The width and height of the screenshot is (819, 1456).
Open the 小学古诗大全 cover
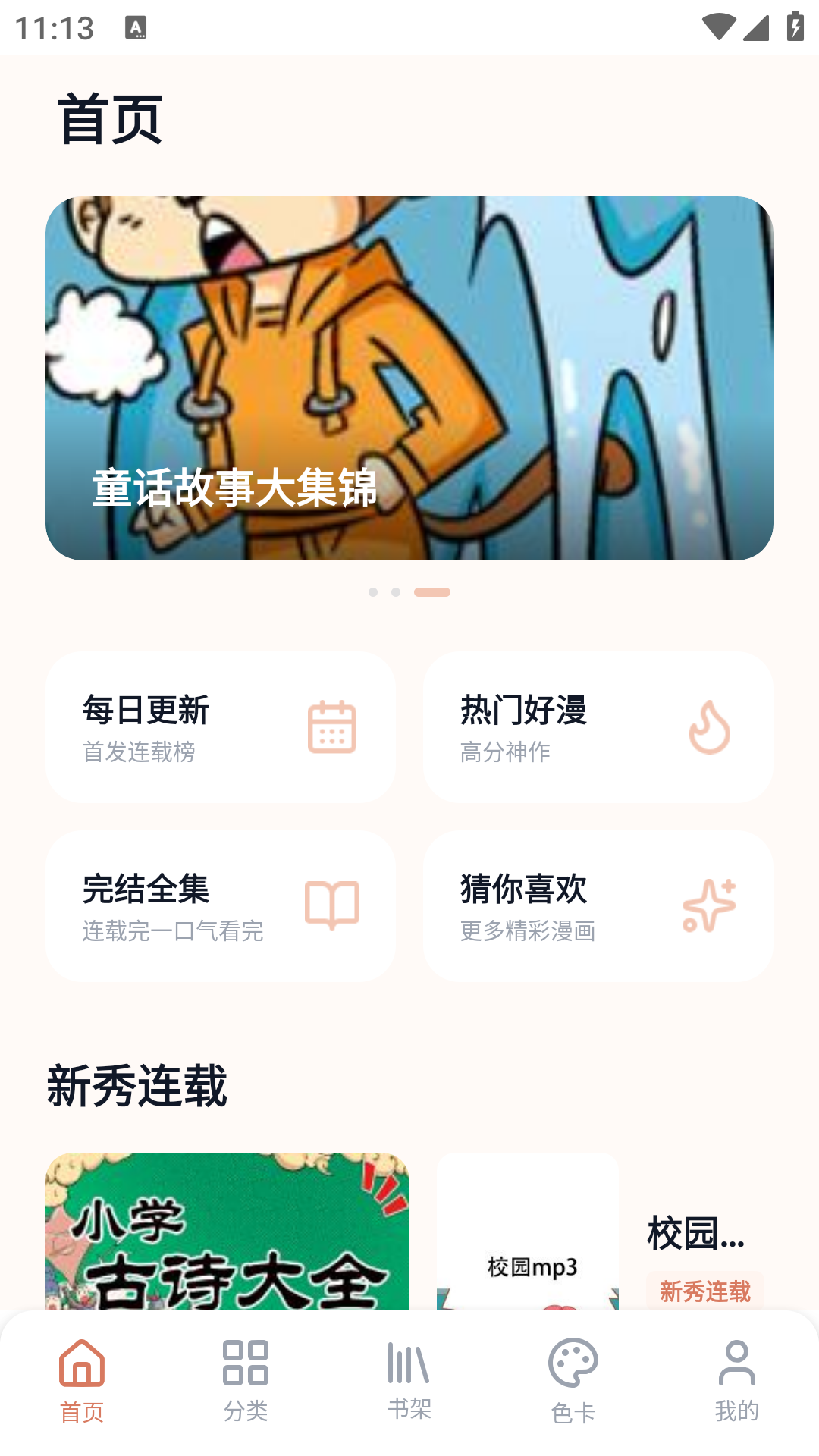(227, 1232)
